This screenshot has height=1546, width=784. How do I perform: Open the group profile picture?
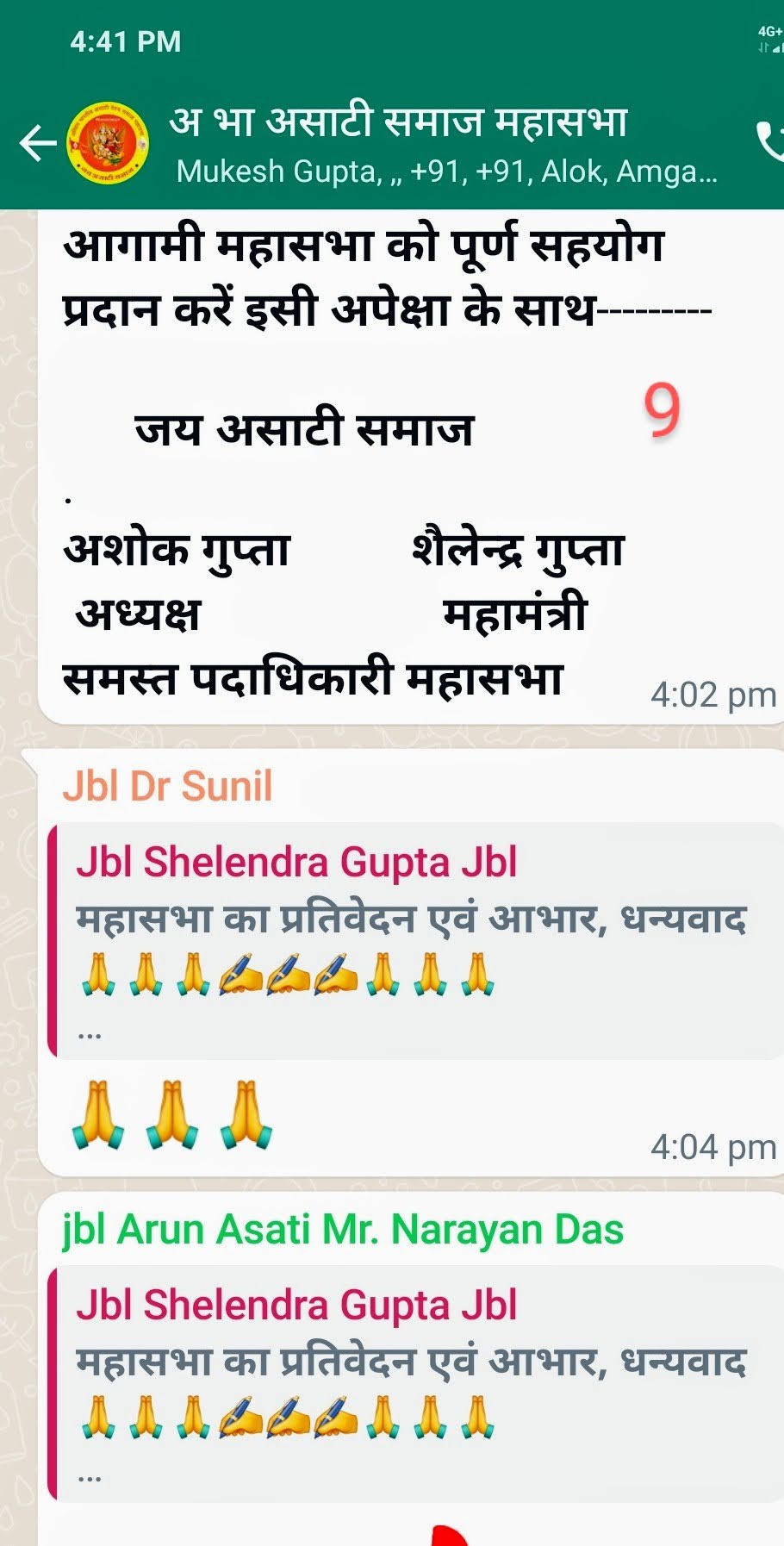point(108,143)
